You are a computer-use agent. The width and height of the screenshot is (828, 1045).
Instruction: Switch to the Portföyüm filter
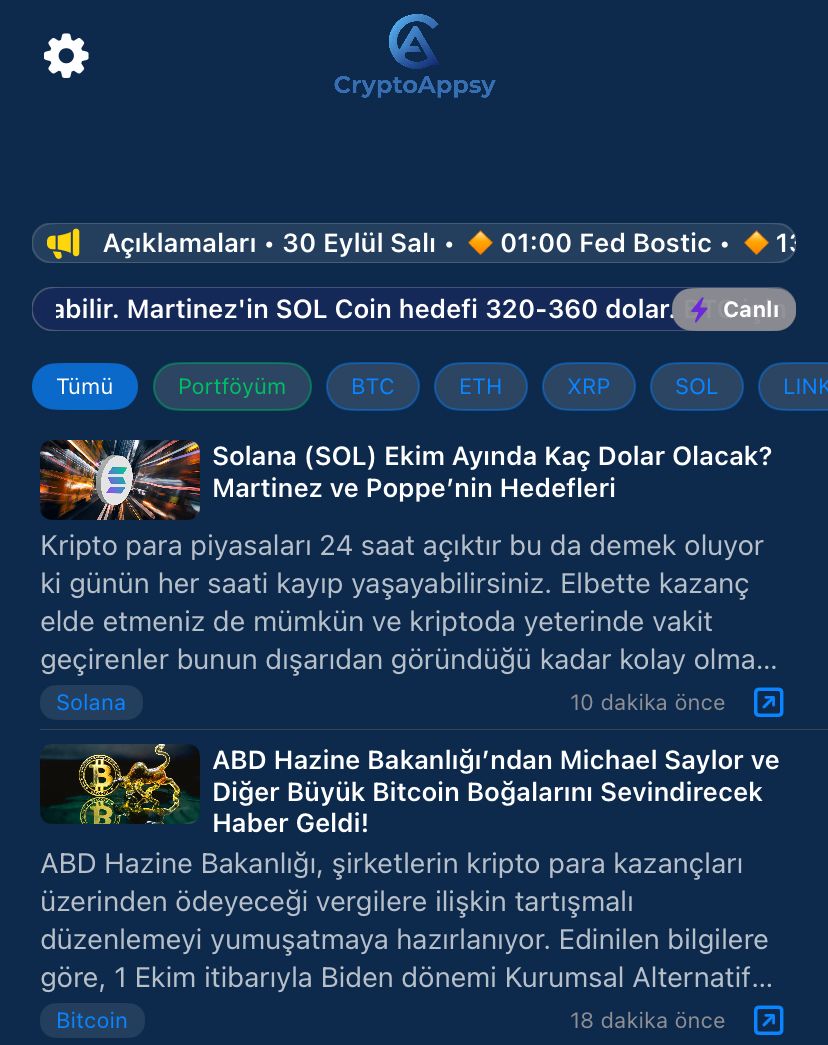(x=232, y=386)
